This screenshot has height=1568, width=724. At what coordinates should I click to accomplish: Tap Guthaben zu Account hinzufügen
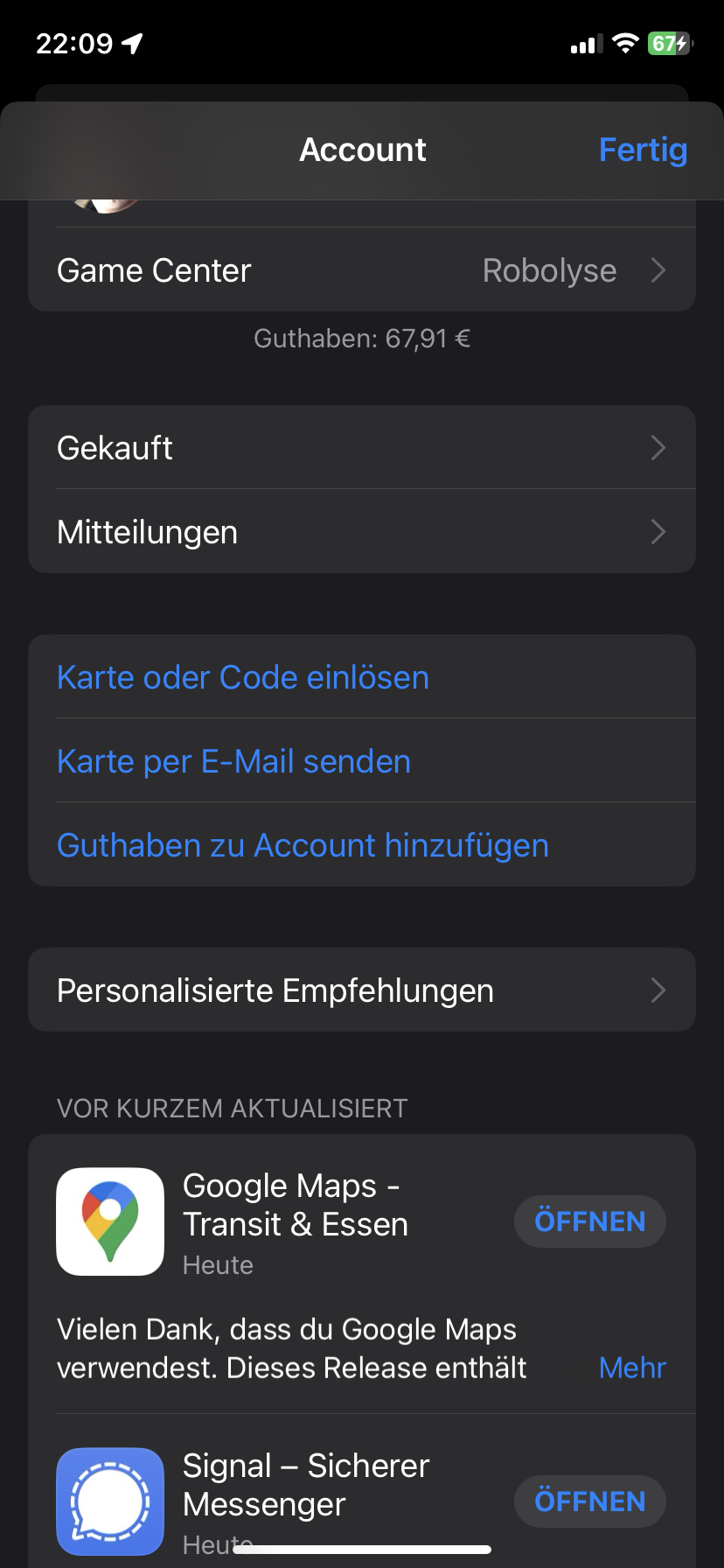click(303, 845)
